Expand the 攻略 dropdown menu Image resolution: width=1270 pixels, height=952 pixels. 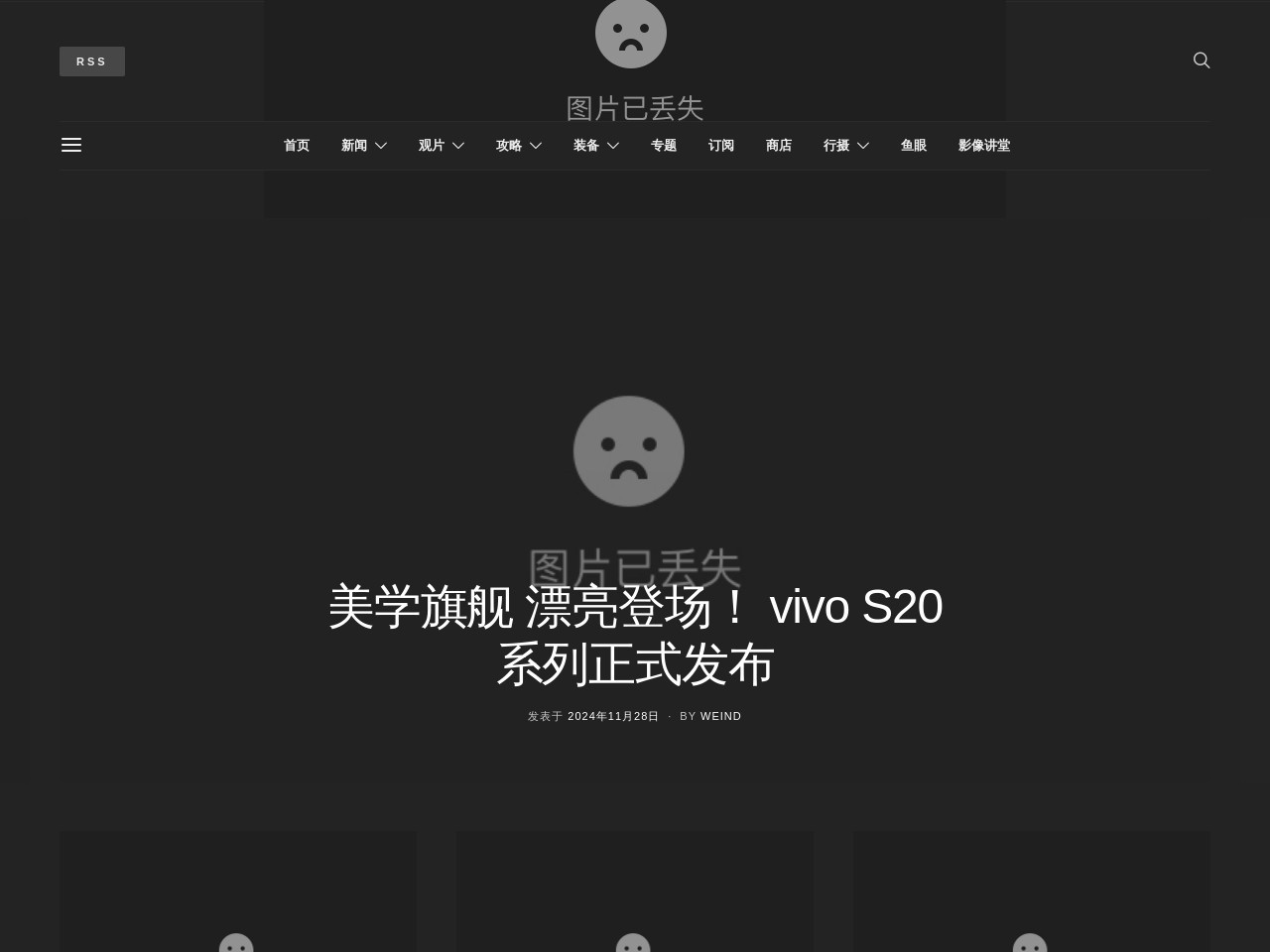tap(518, 146)
